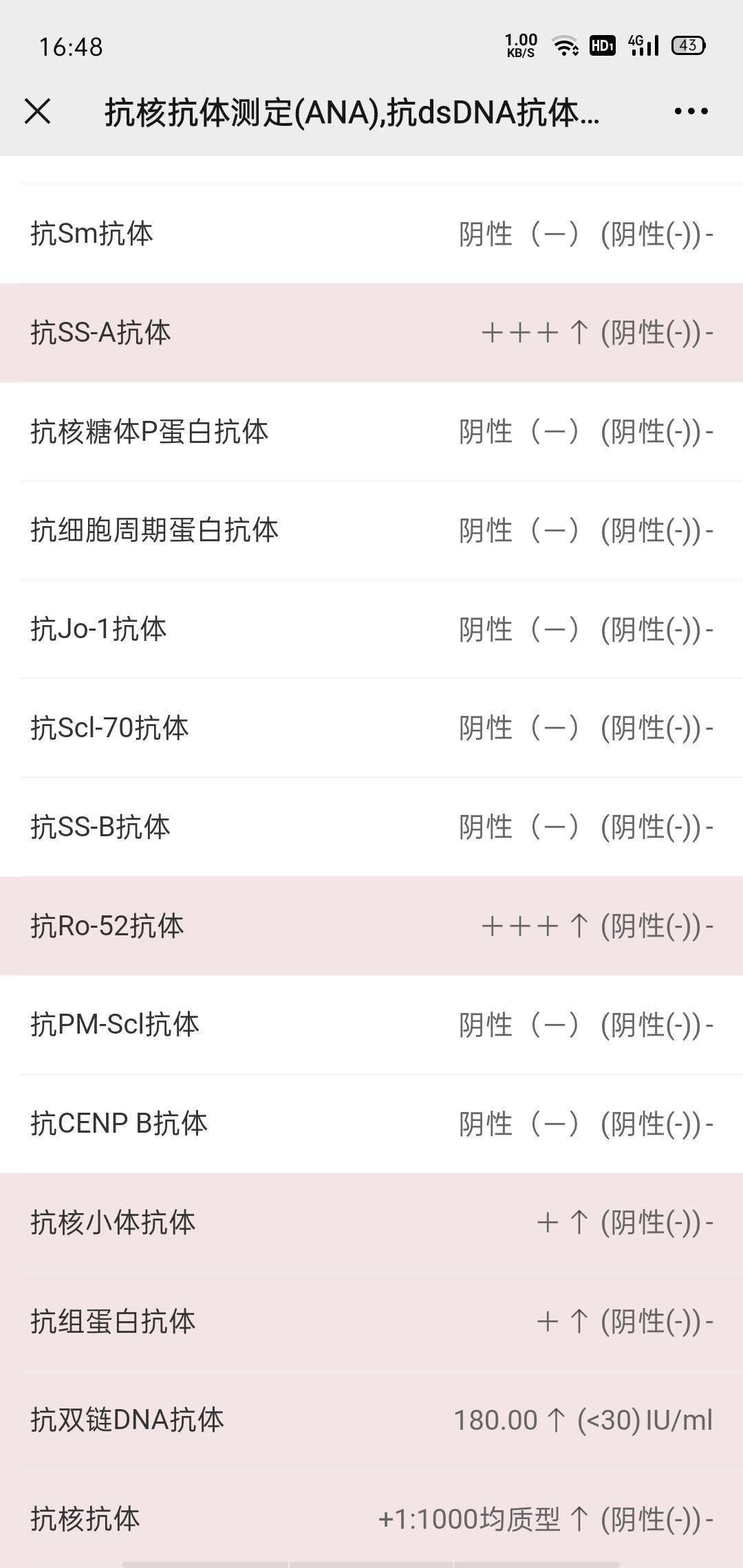743x1568 pixels.
Task: Open the 抗Sm抗体 result entry
Action: 371,234
